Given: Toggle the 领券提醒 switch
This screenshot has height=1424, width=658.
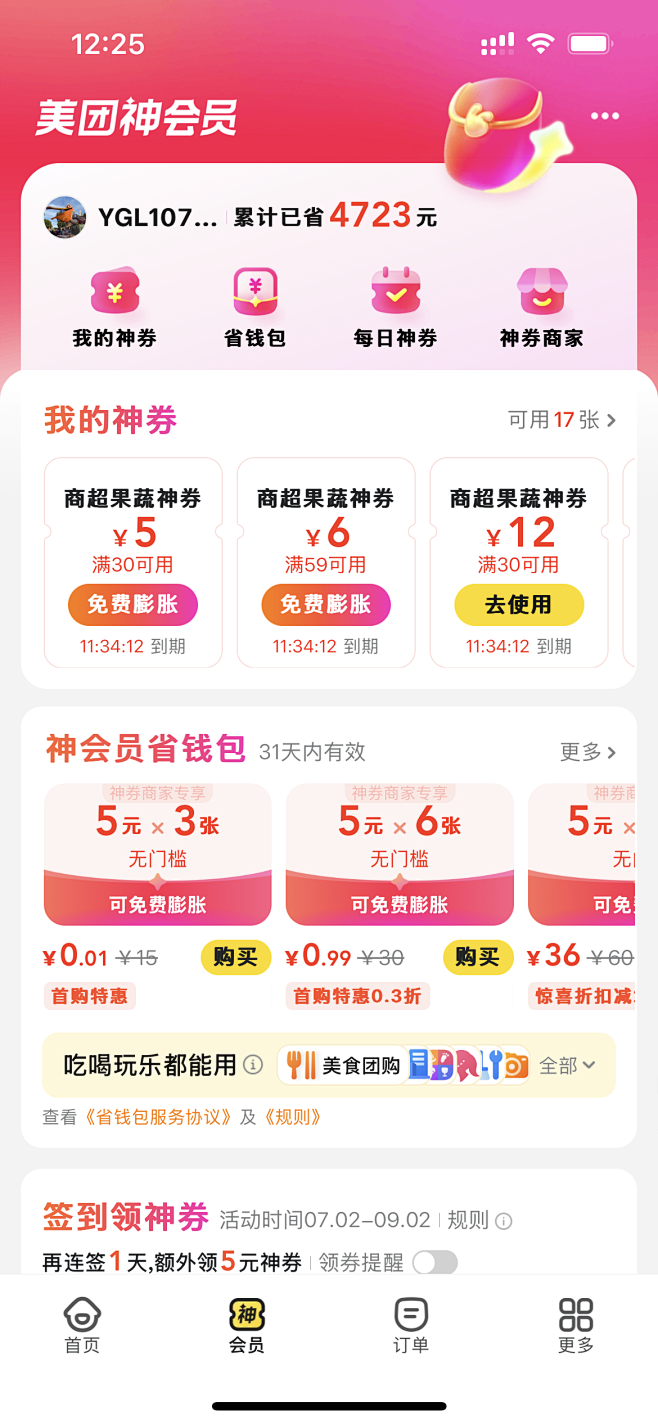Looking at the screenshot, I should coord(434,1262).
